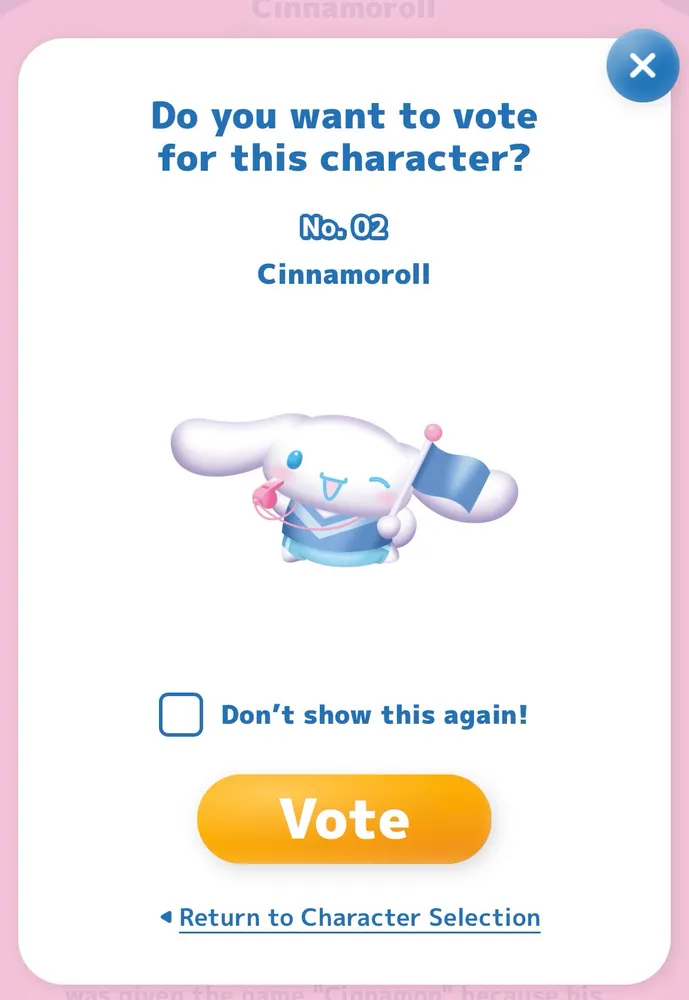Check the Don't show this again box
Screen dimensions: 689x1000
point(181,715)
